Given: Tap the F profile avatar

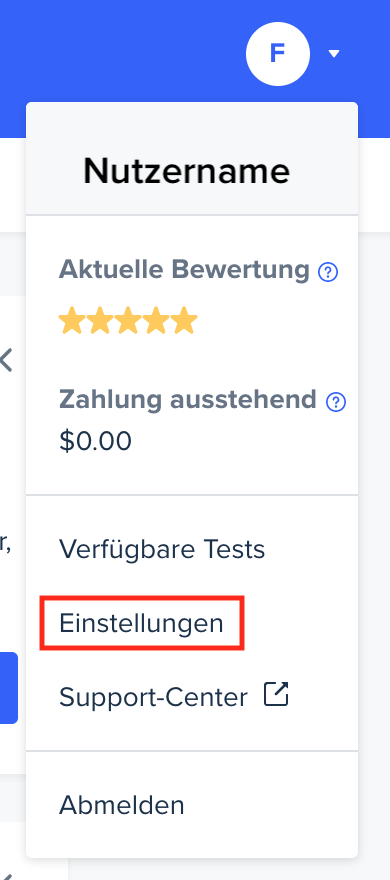Looking at the screenshot, I should tap(278, 54).
